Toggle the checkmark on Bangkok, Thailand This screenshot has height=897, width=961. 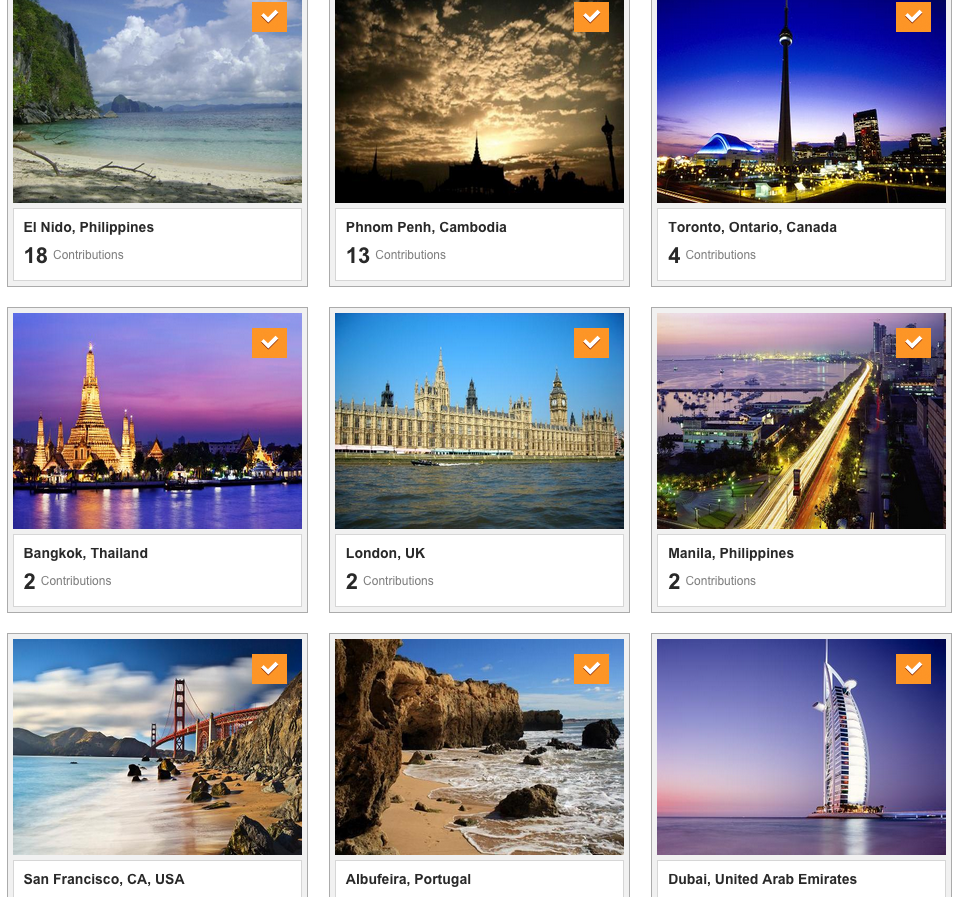tap(269, 343)
